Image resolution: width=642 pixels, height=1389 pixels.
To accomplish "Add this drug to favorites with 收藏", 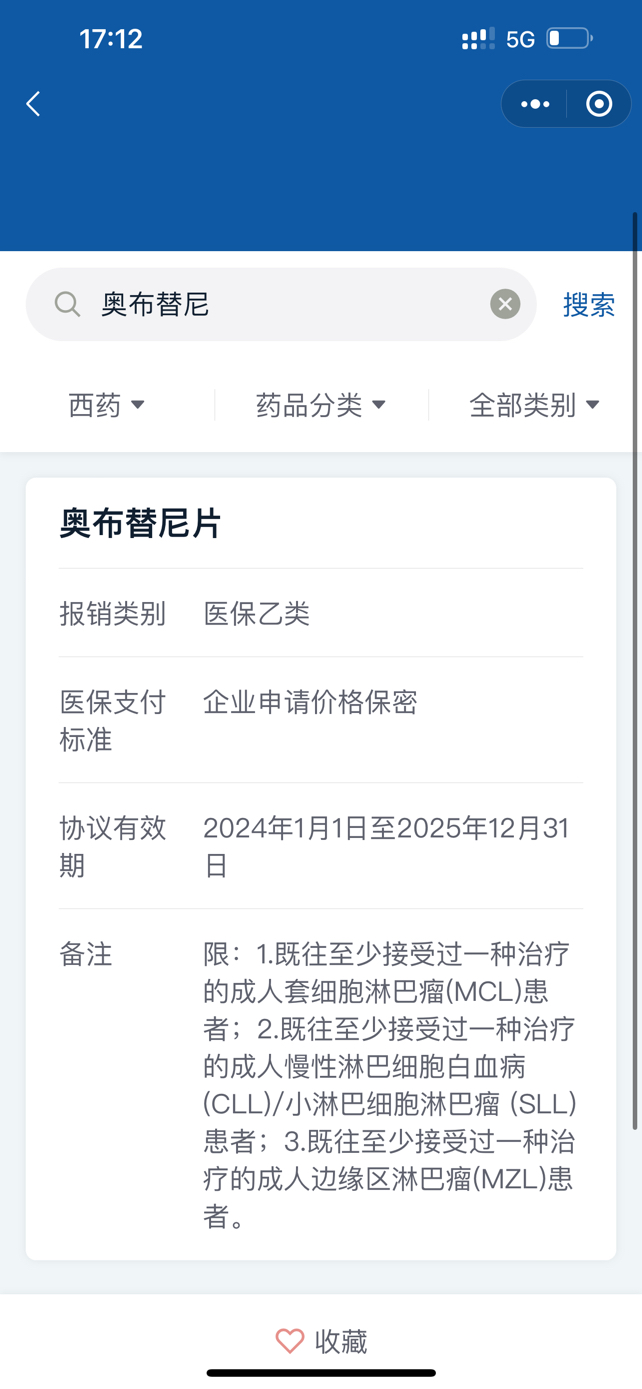I will click(321, 1341).
